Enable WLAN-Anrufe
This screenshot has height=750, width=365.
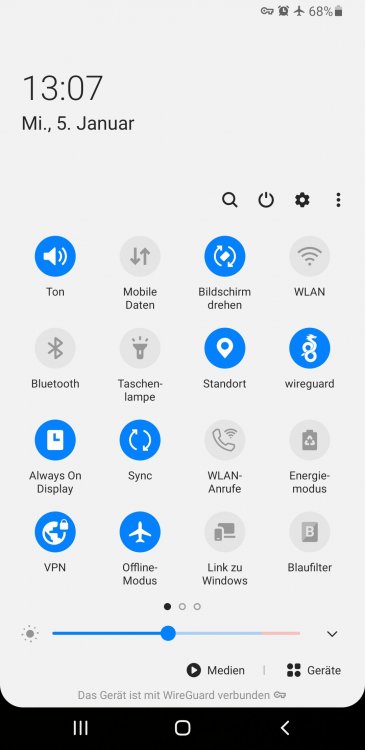pos(225,440)
